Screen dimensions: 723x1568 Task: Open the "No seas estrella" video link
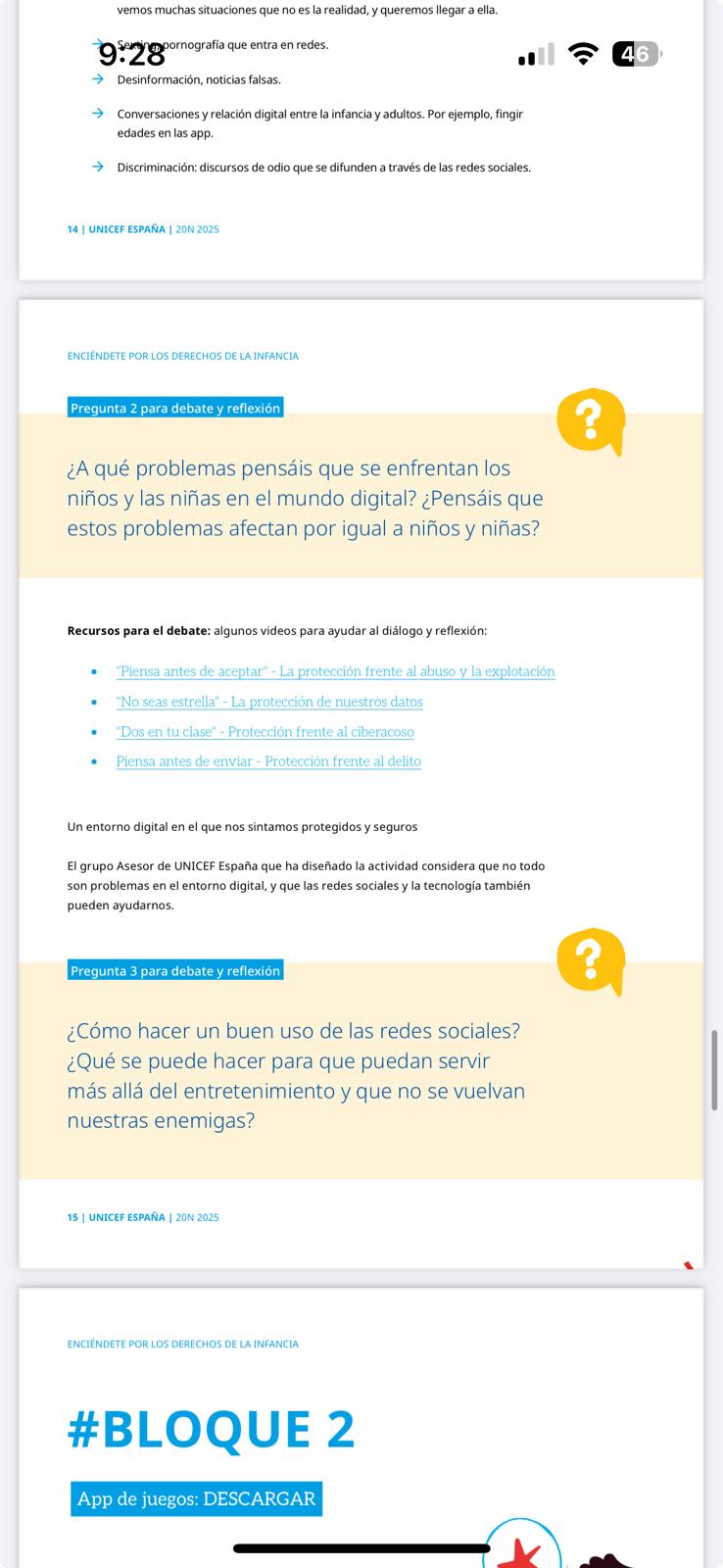(269, 702)
